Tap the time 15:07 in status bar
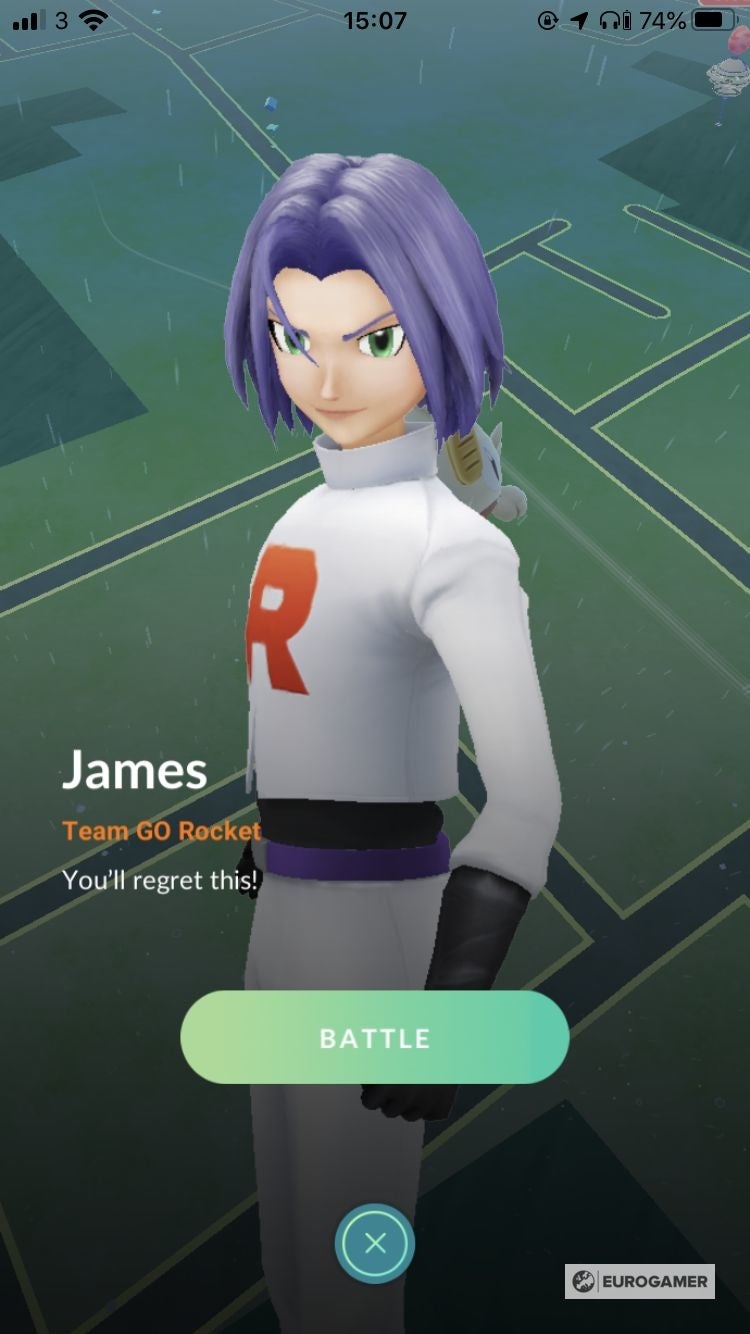 click(375, 17)
